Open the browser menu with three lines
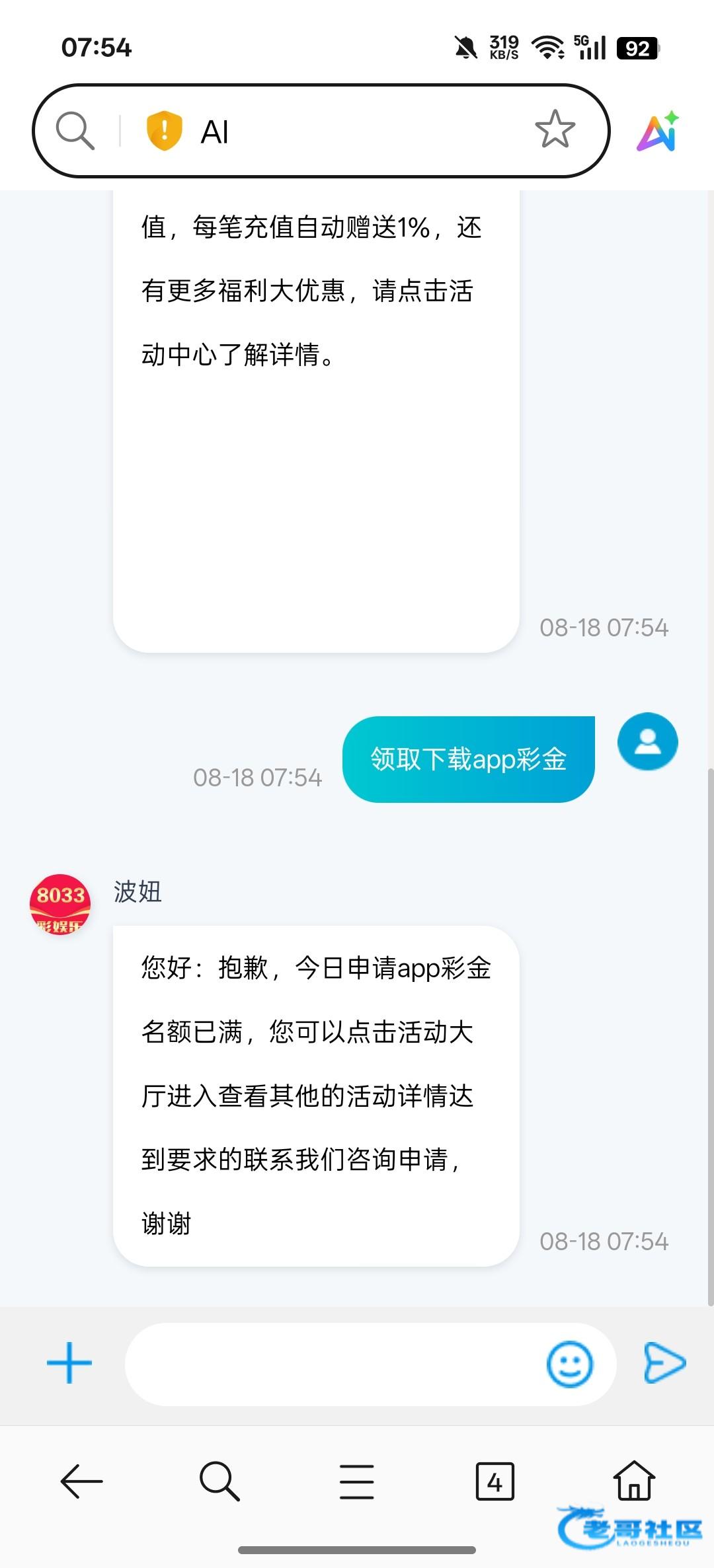714x1568 pixels. coord(357,1481)
